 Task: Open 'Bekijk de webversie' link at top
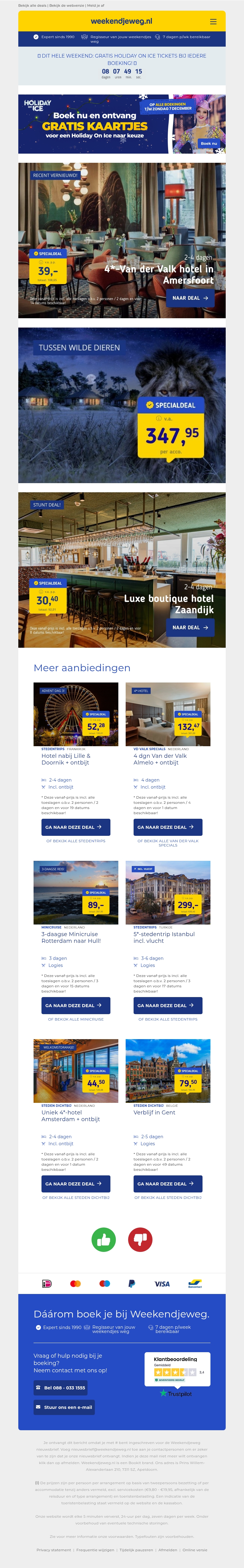(67, 5)
